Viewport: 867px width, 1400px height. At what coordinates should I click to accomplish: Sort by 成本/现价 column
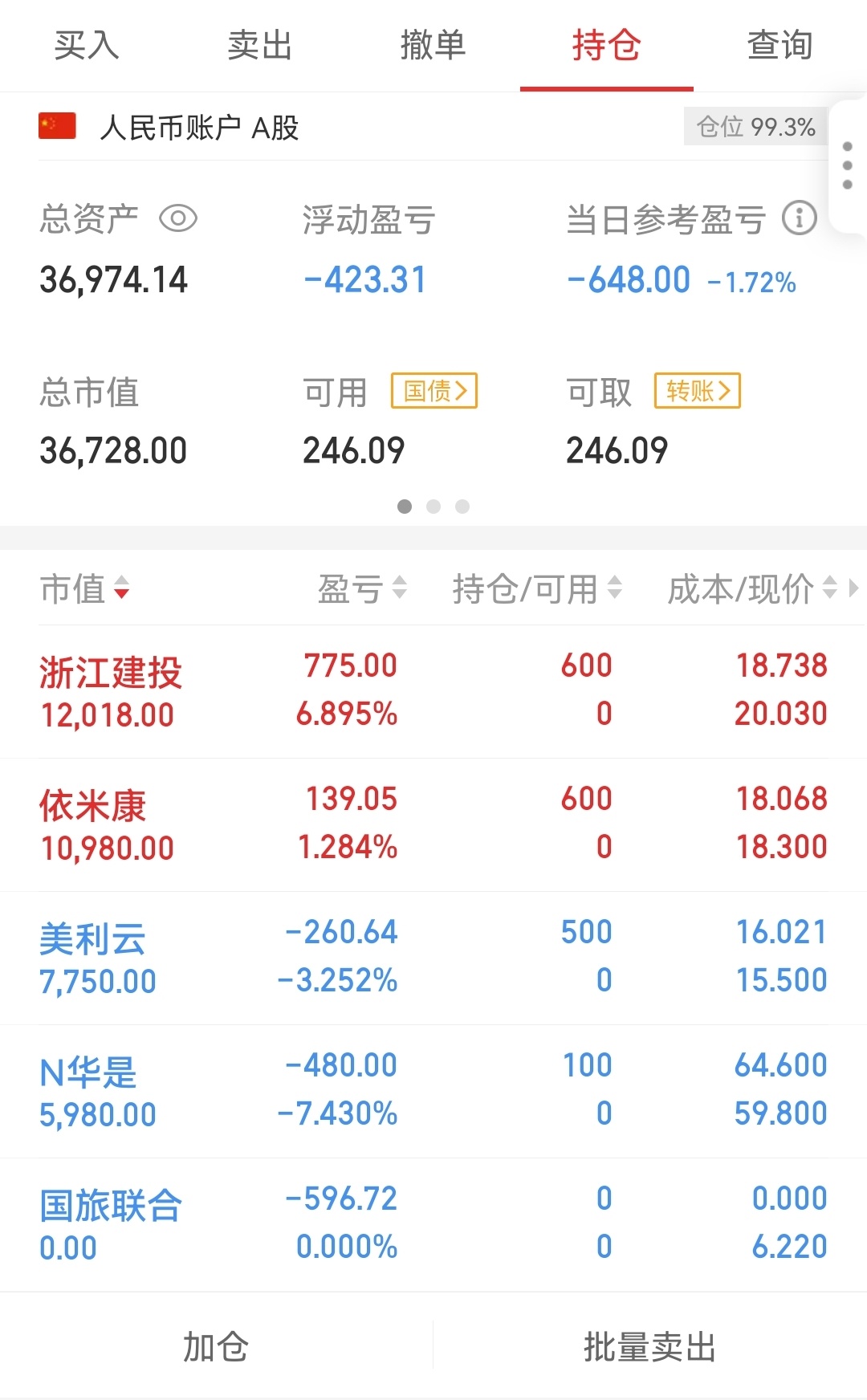(x=754, y=588)
